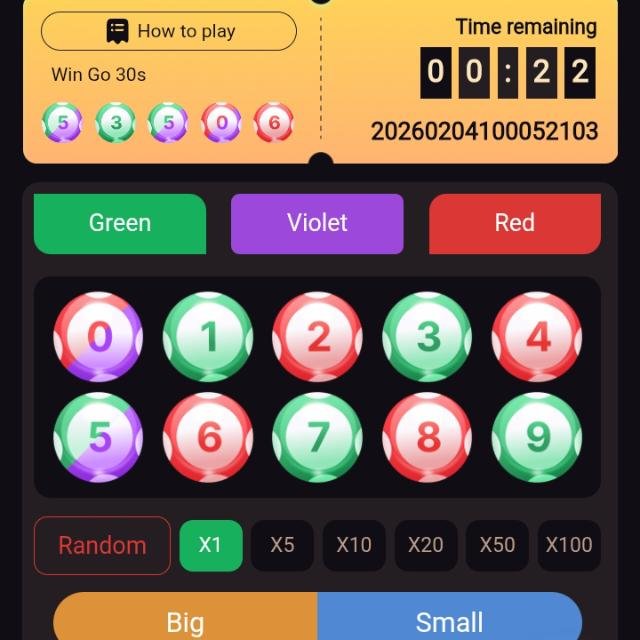640x640 pixels.
Task: Choose number ball 6
Action: (208, 437)
